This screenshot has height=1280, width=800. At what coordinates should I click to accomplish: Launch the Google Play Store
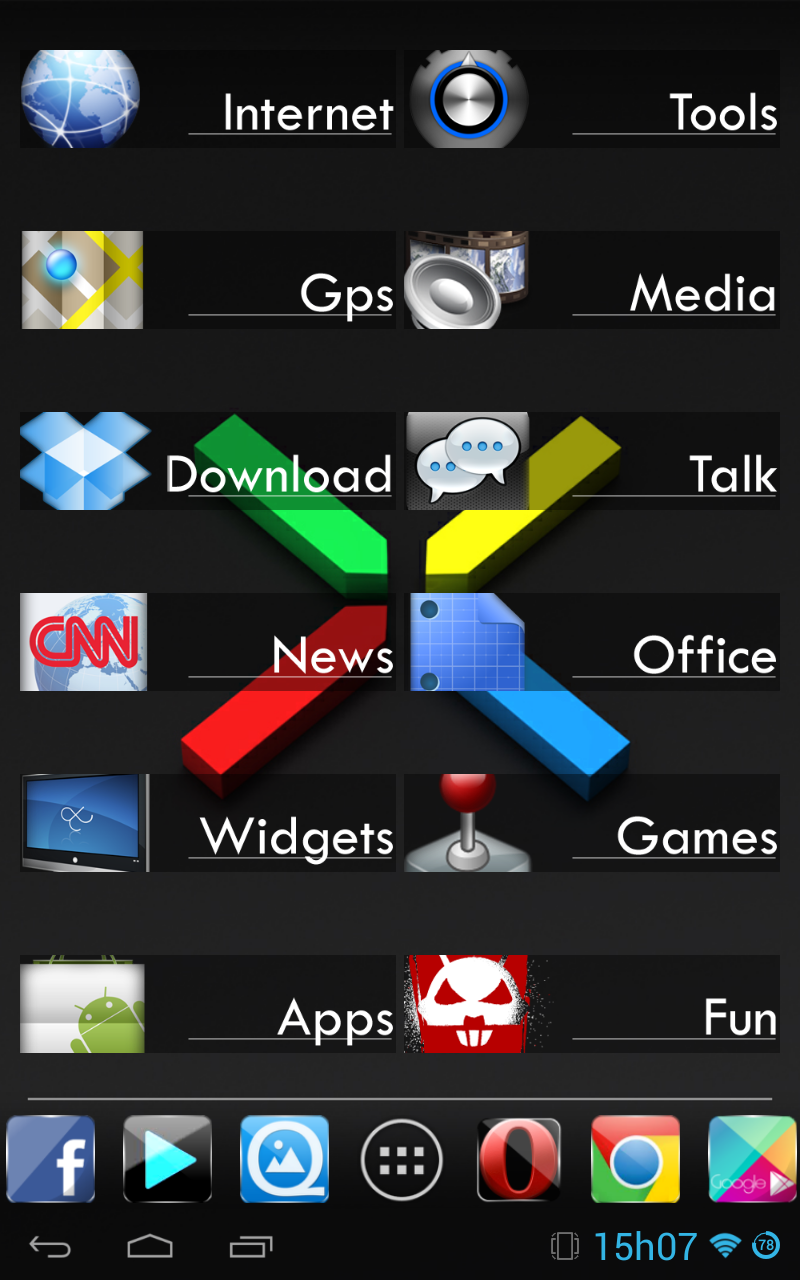point(752,1159)
